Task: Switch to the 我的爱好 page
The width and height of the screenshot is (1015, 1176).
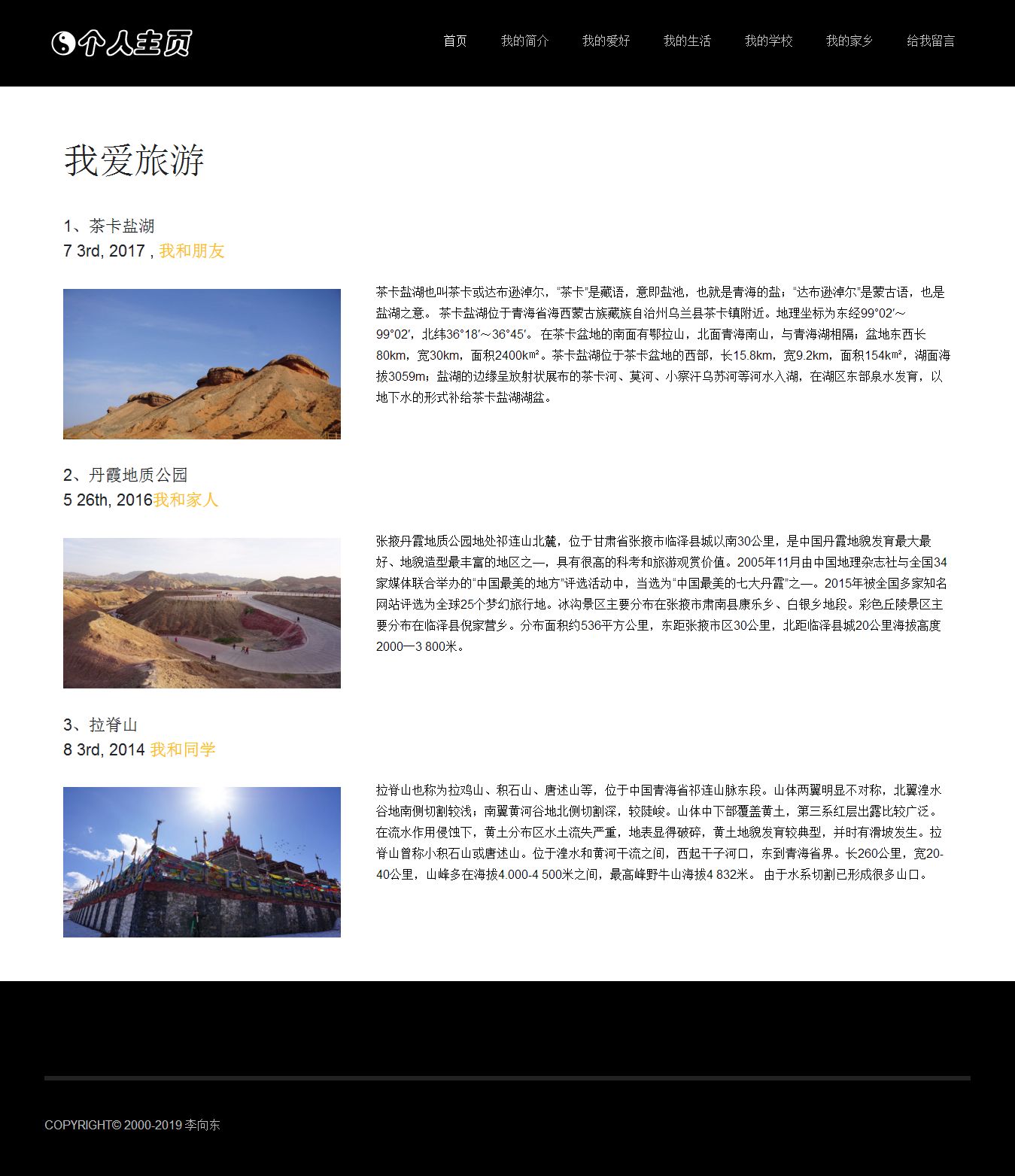Action: (x=606, y=41)
